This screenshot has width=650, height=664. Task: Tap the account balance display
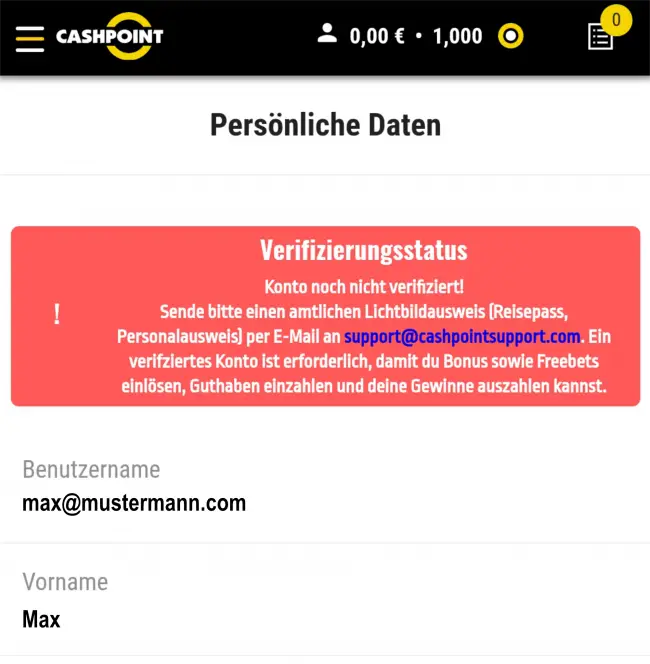[x=377, y=37]
